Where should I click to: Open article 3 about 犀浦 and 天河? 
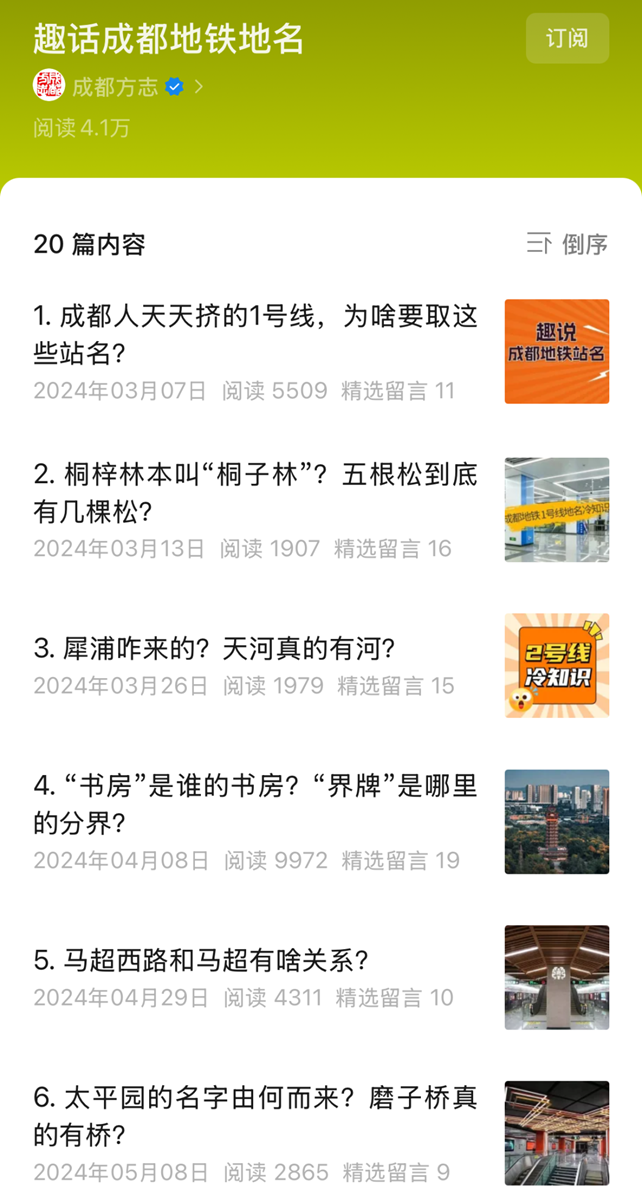pyautogui.click(x=215, y=649)
